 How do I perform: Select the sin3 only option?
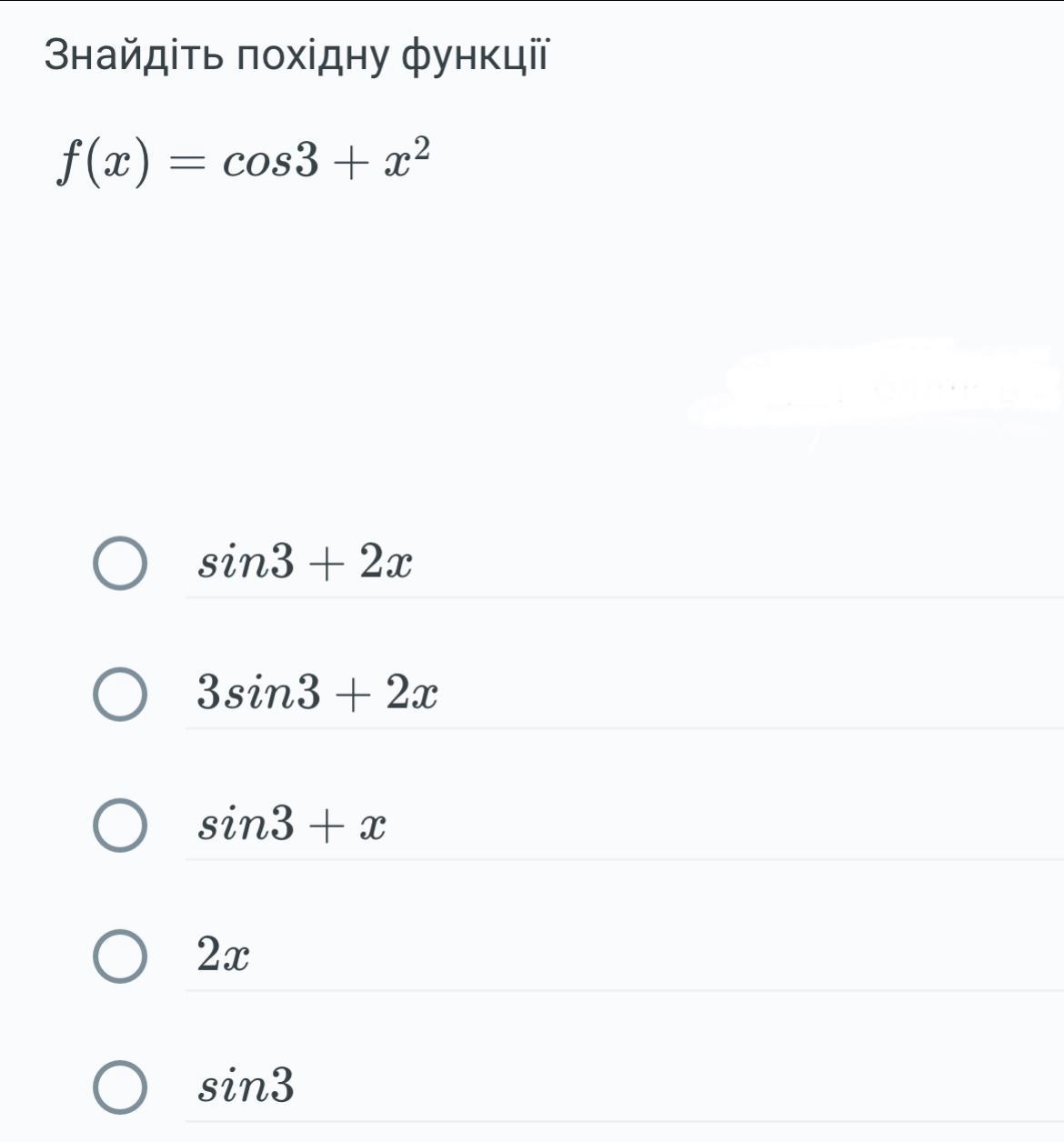(120, 1087)
